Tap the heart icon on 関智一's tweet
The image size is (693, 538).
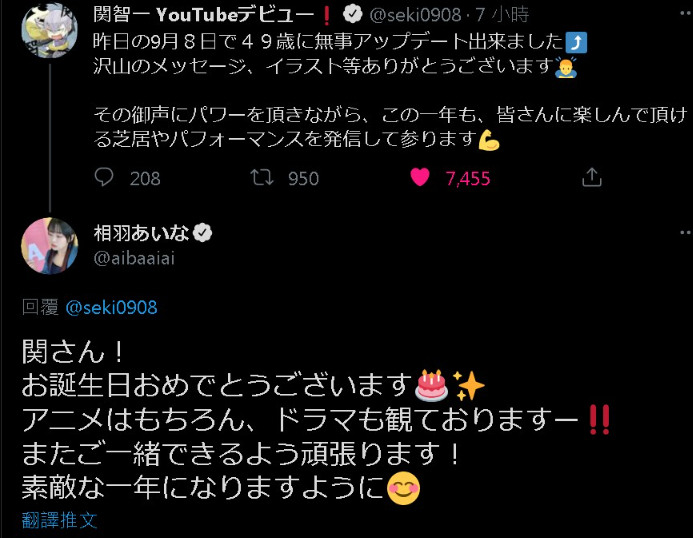(x=420, y=178)
